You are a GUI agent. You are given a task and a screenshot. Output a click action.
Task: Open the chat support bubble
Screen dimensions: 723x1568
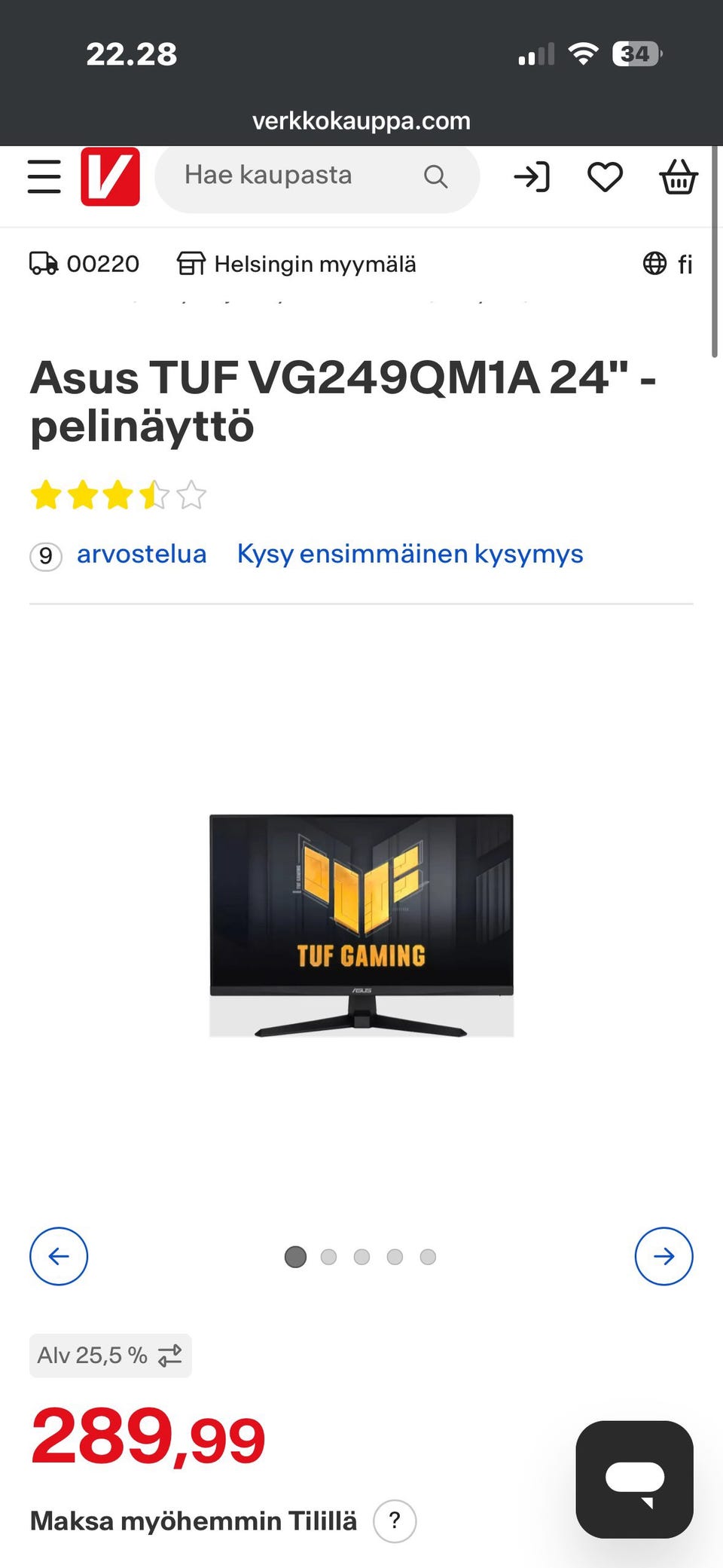(634, 1479)
